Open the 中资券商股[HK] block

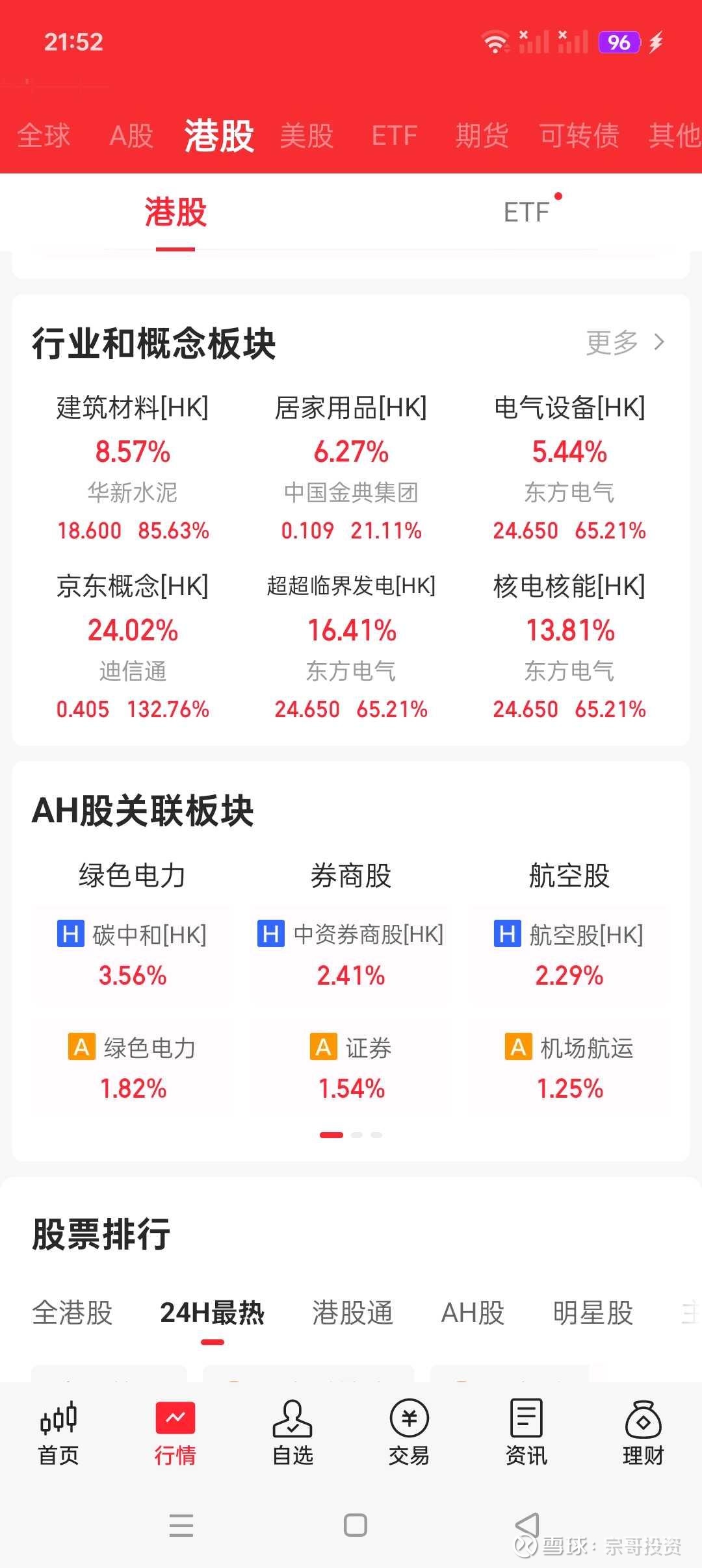[x=351, y=955]
